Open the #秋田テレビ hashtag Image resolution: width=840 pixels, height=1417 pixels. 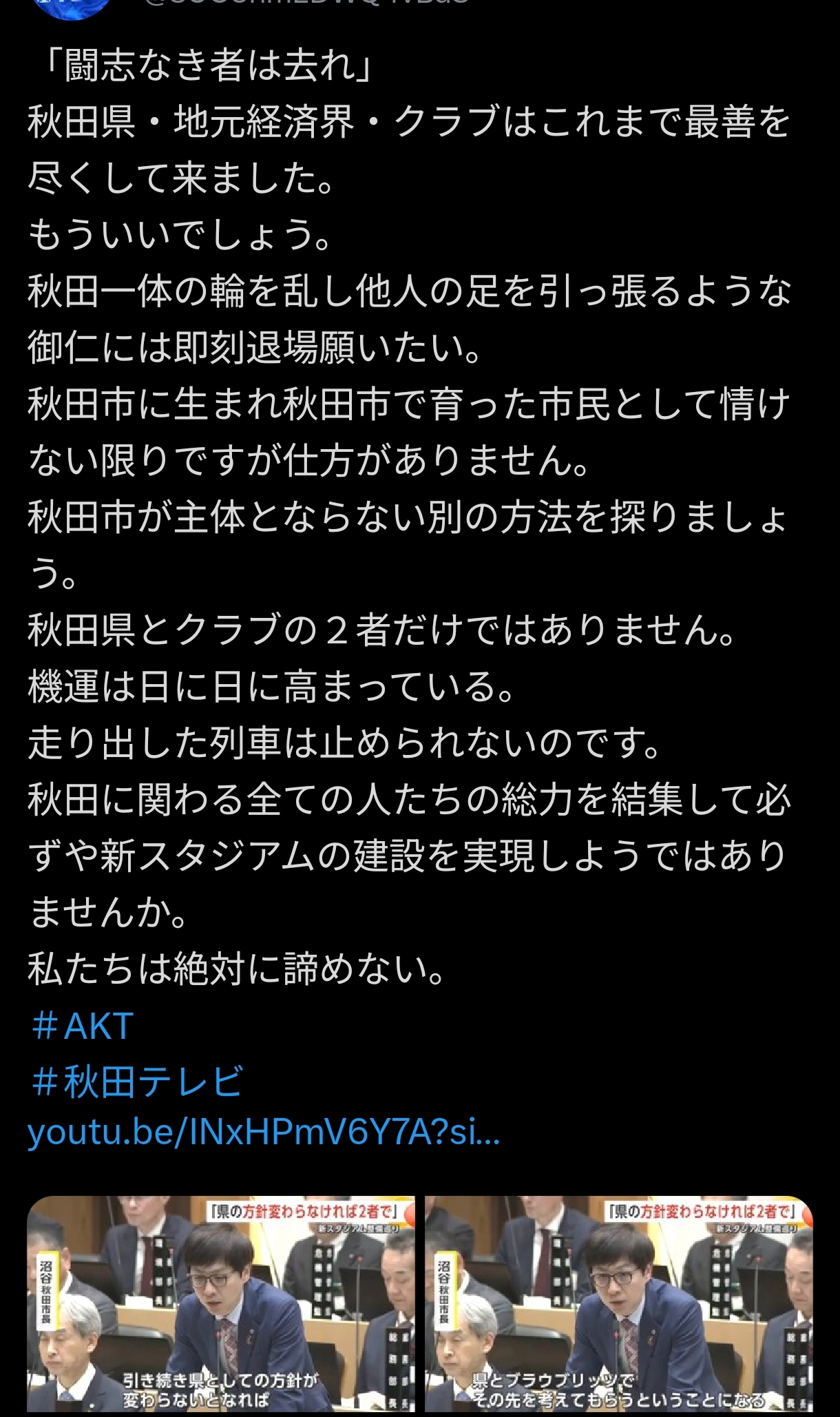(x=137, y=1081)
